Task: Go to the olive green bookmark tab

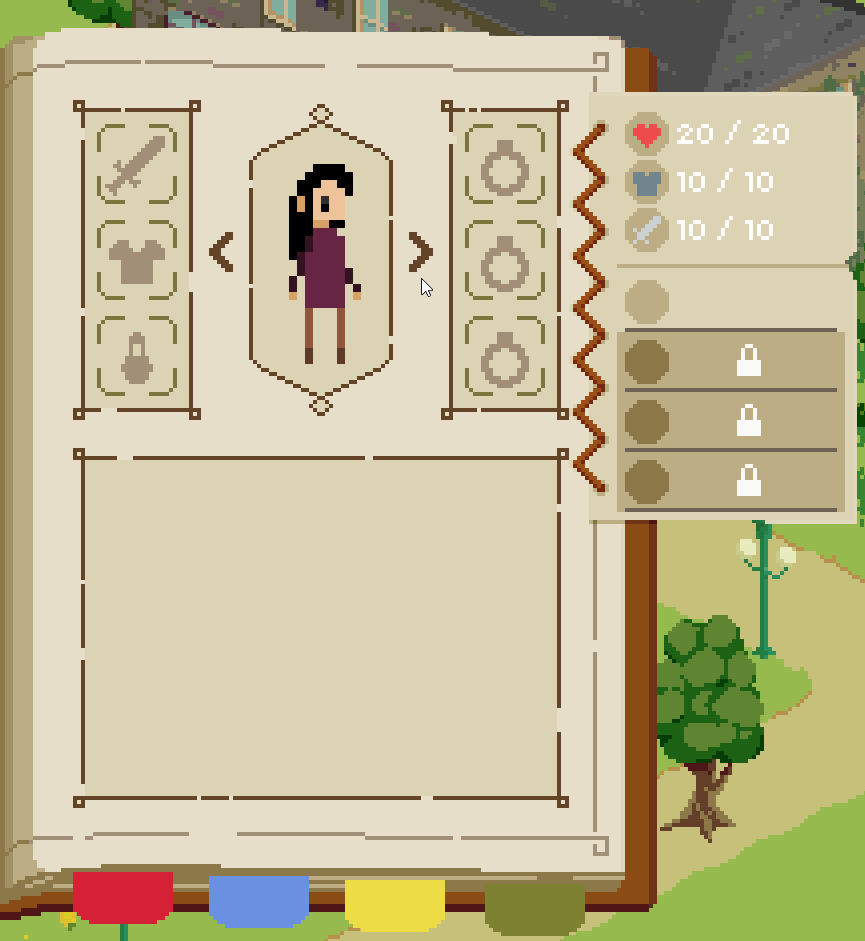Action: 535,908
